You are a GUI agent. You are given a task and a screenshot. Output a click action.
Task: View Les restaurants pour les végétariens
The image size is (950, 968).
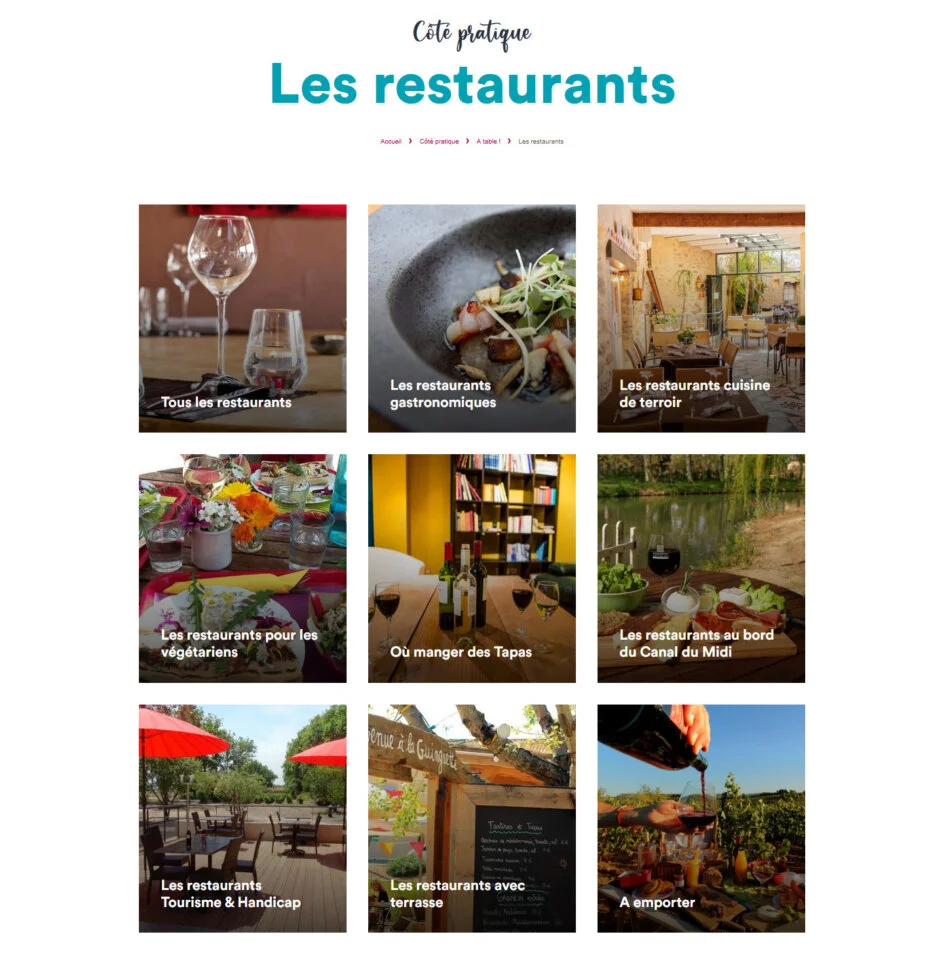pyautogui.click(x=242, y=568)
